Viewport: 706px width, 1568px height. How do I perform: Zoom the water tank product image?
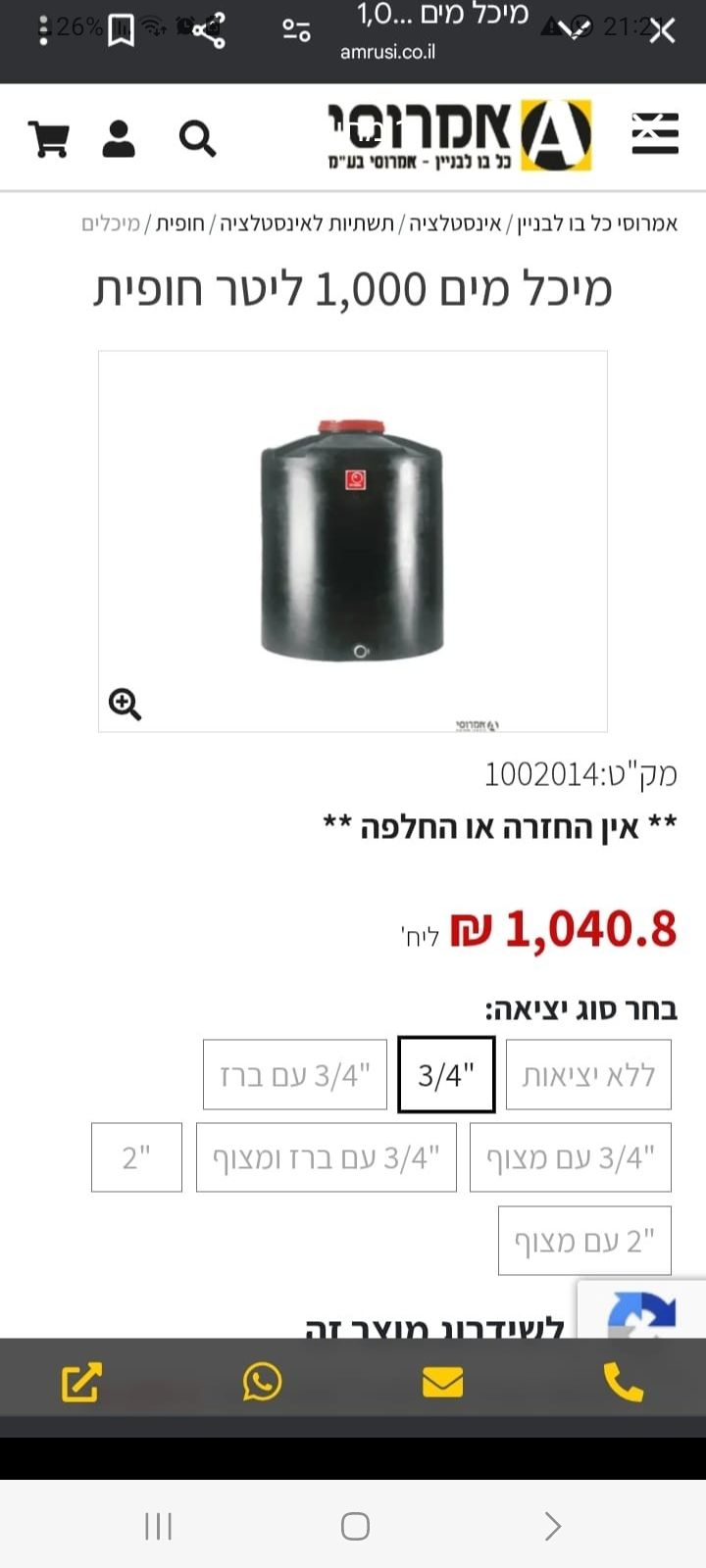125,704
